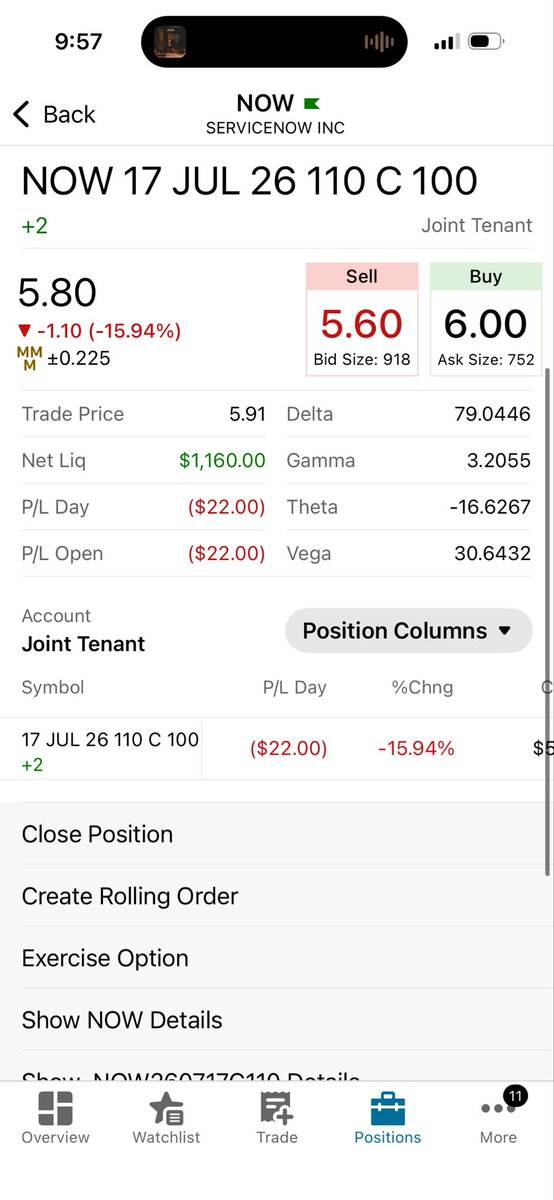Go back to the previous screen
The width and height of the screenshot is (554, 1200).
54,114
